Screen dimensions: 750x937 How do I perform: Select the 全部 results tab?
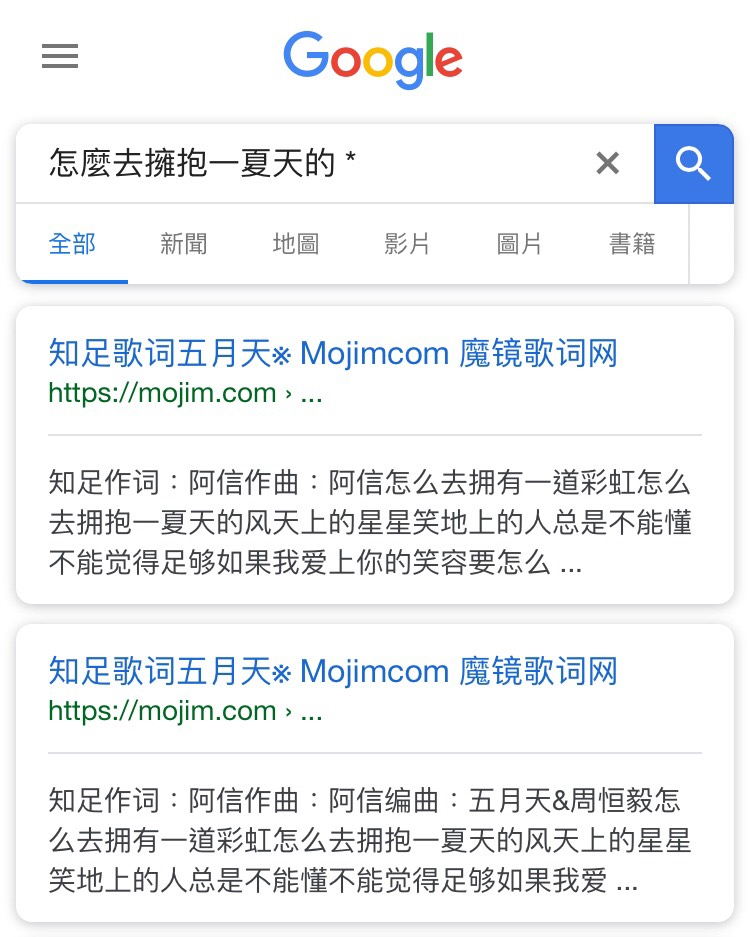[72, 243]
